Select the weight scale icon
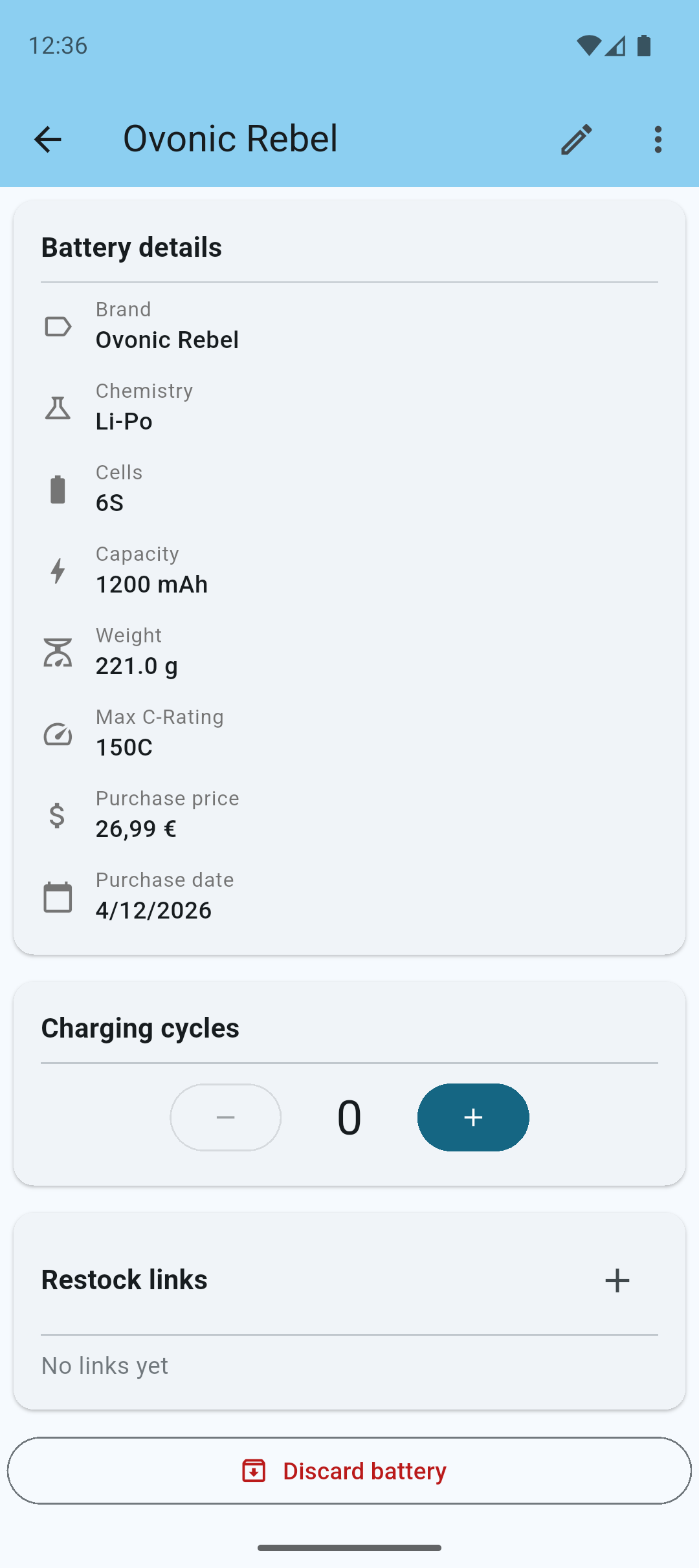The height and width of the screenshot is (1568, 699). (58, 651)
